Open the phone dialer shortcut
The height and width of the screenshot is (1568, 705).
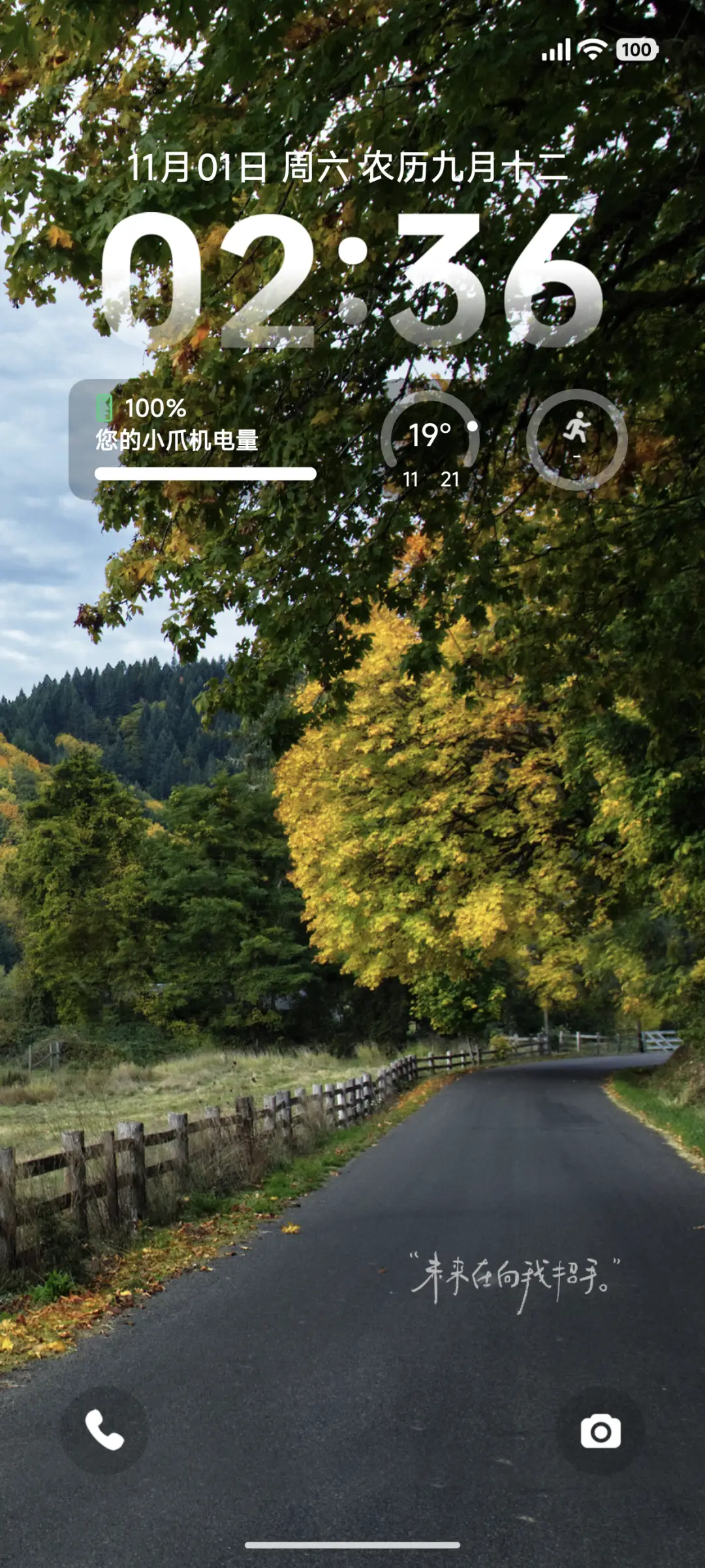(104, 1431)
